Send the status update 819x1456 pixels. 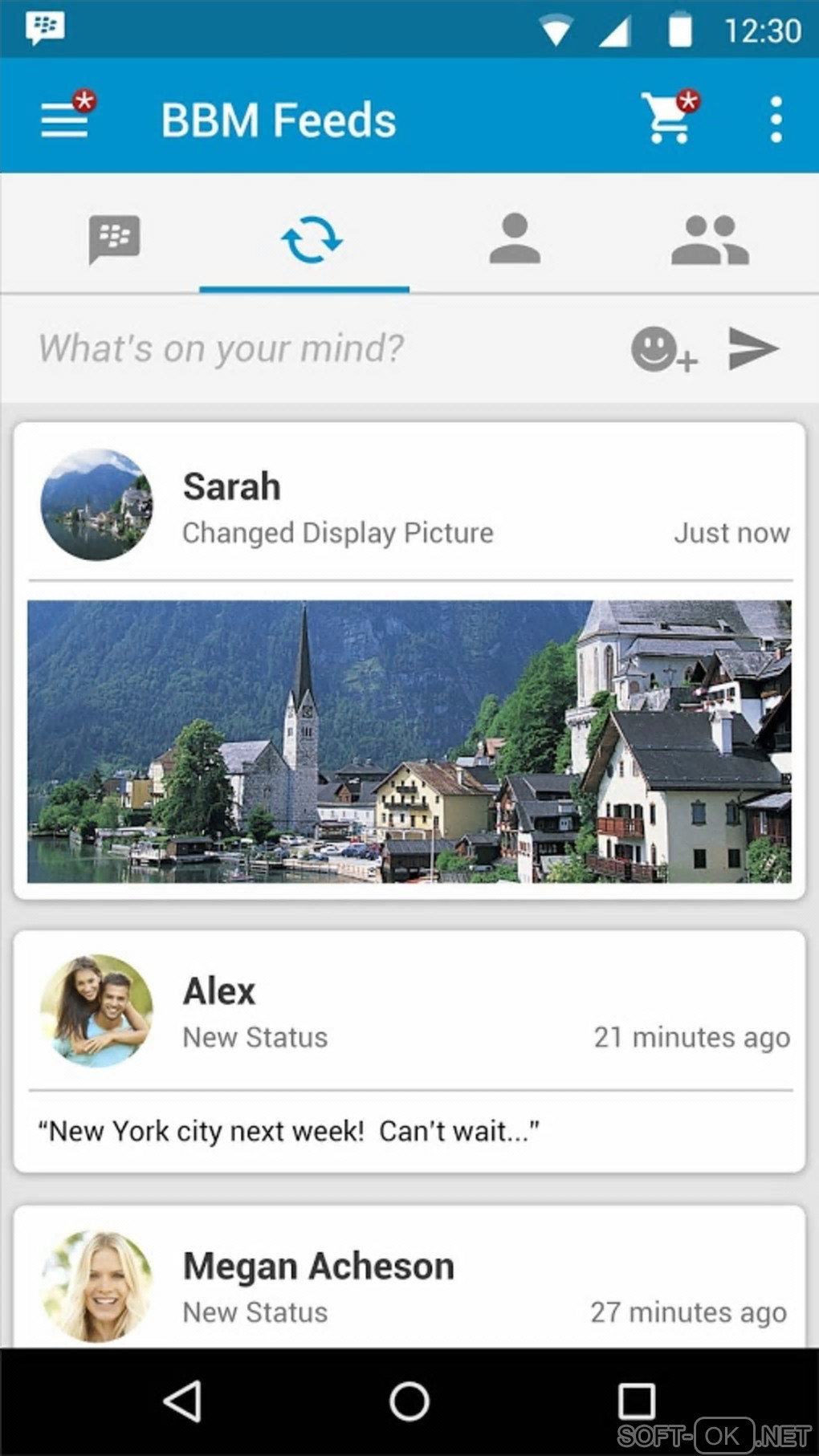click(x=753, y=348)
